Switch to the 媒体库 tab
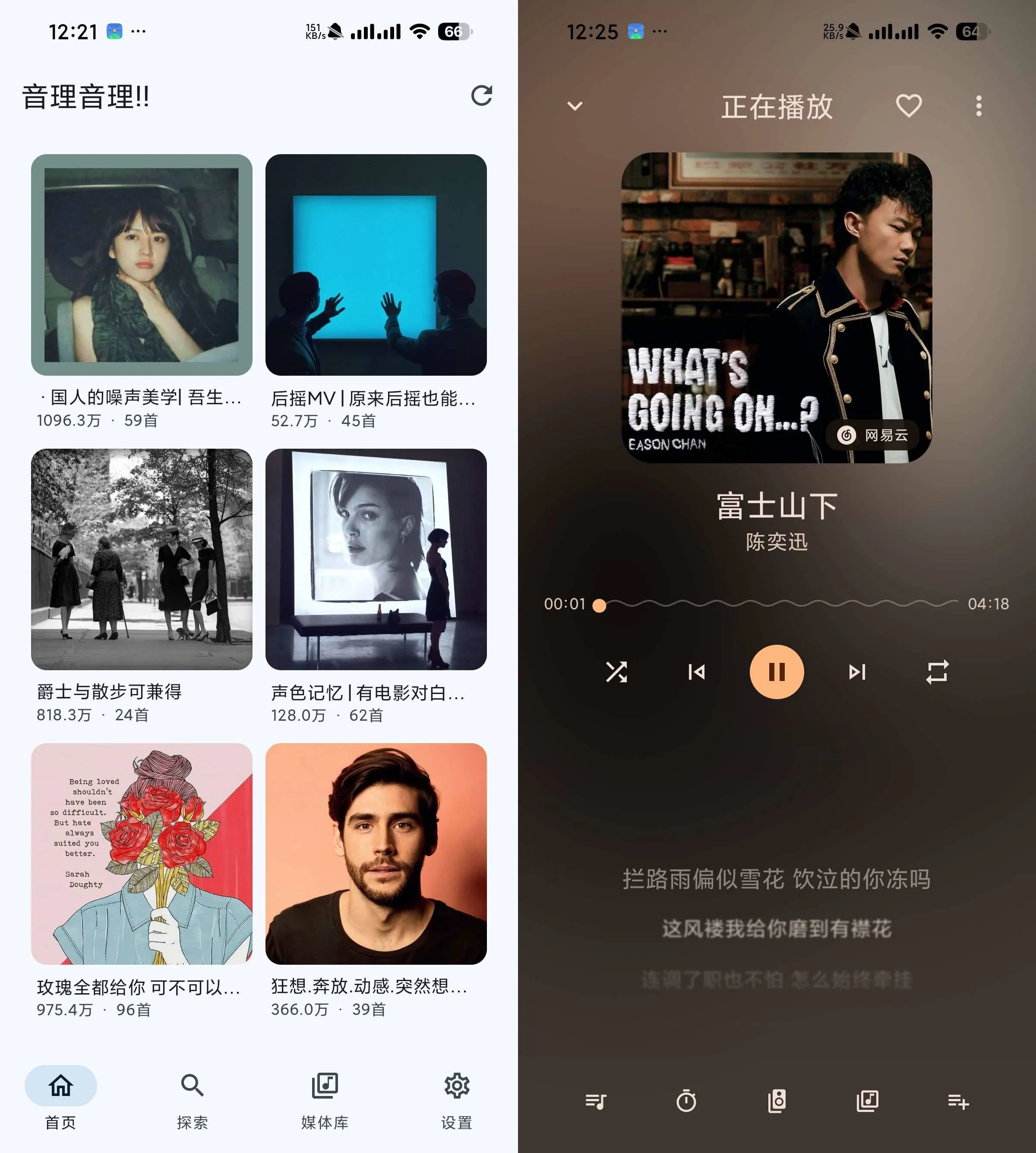This screenshot has height=1153, width=1036. pos(325,1086)
